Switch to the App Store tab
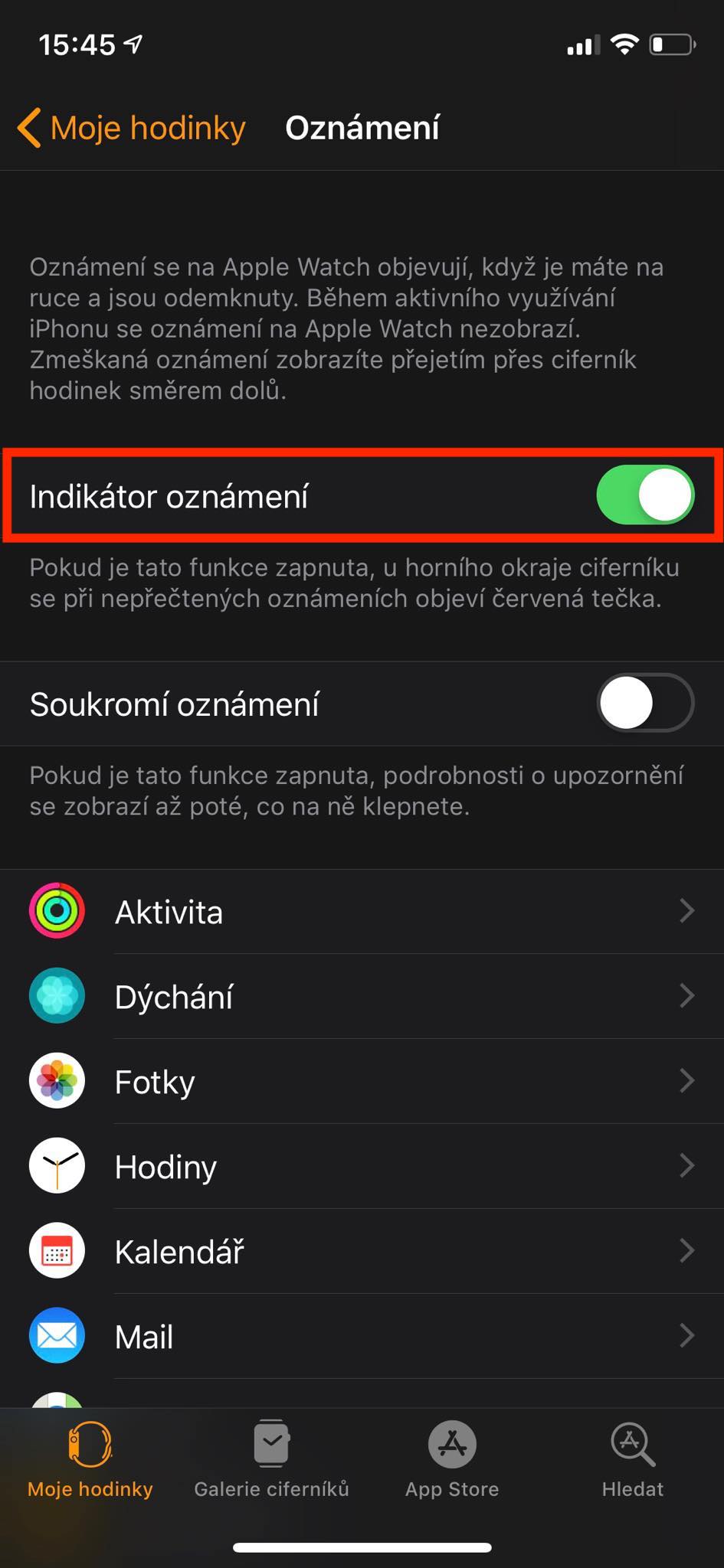 click(x=452, y=1459)
